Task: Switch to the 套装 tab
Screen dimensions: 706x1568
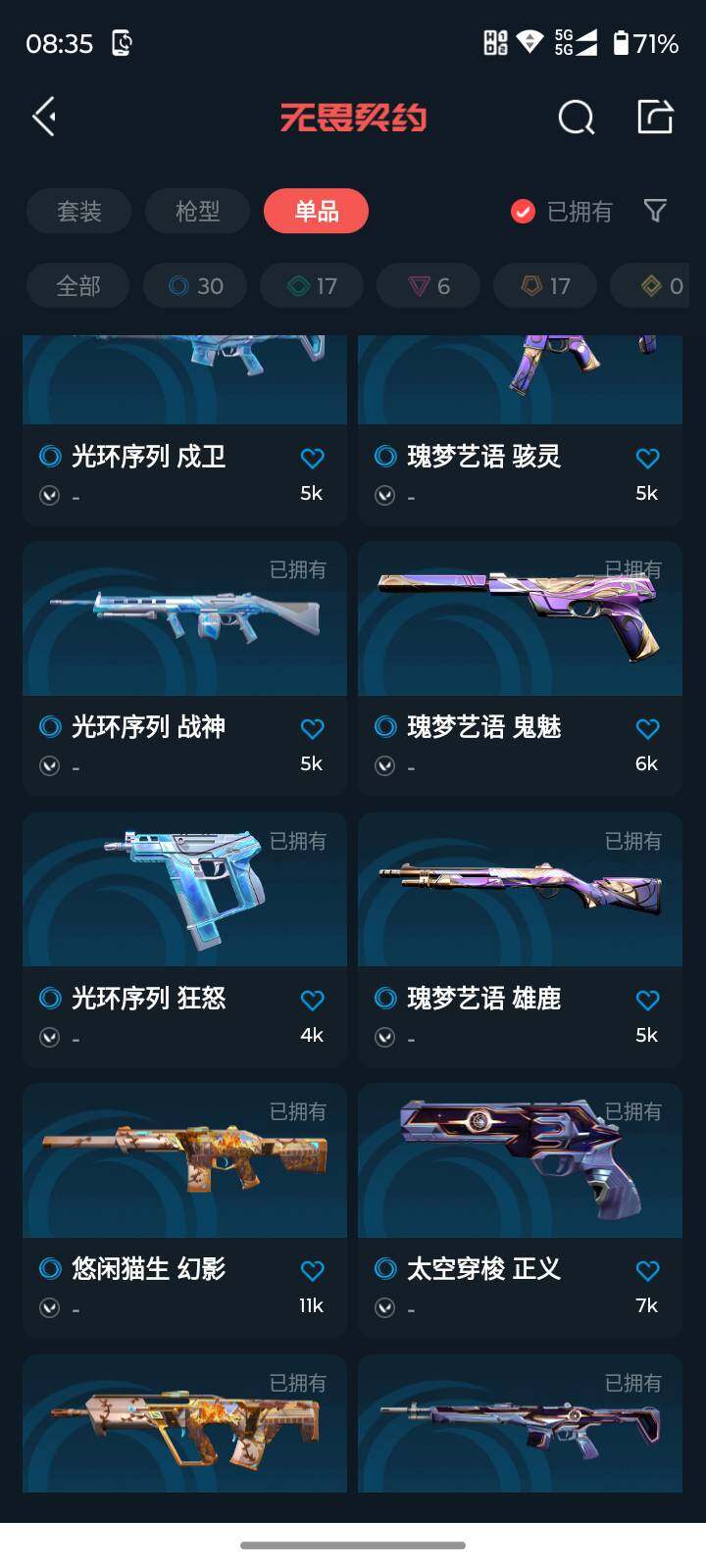Action: click(x=79, y=211)
